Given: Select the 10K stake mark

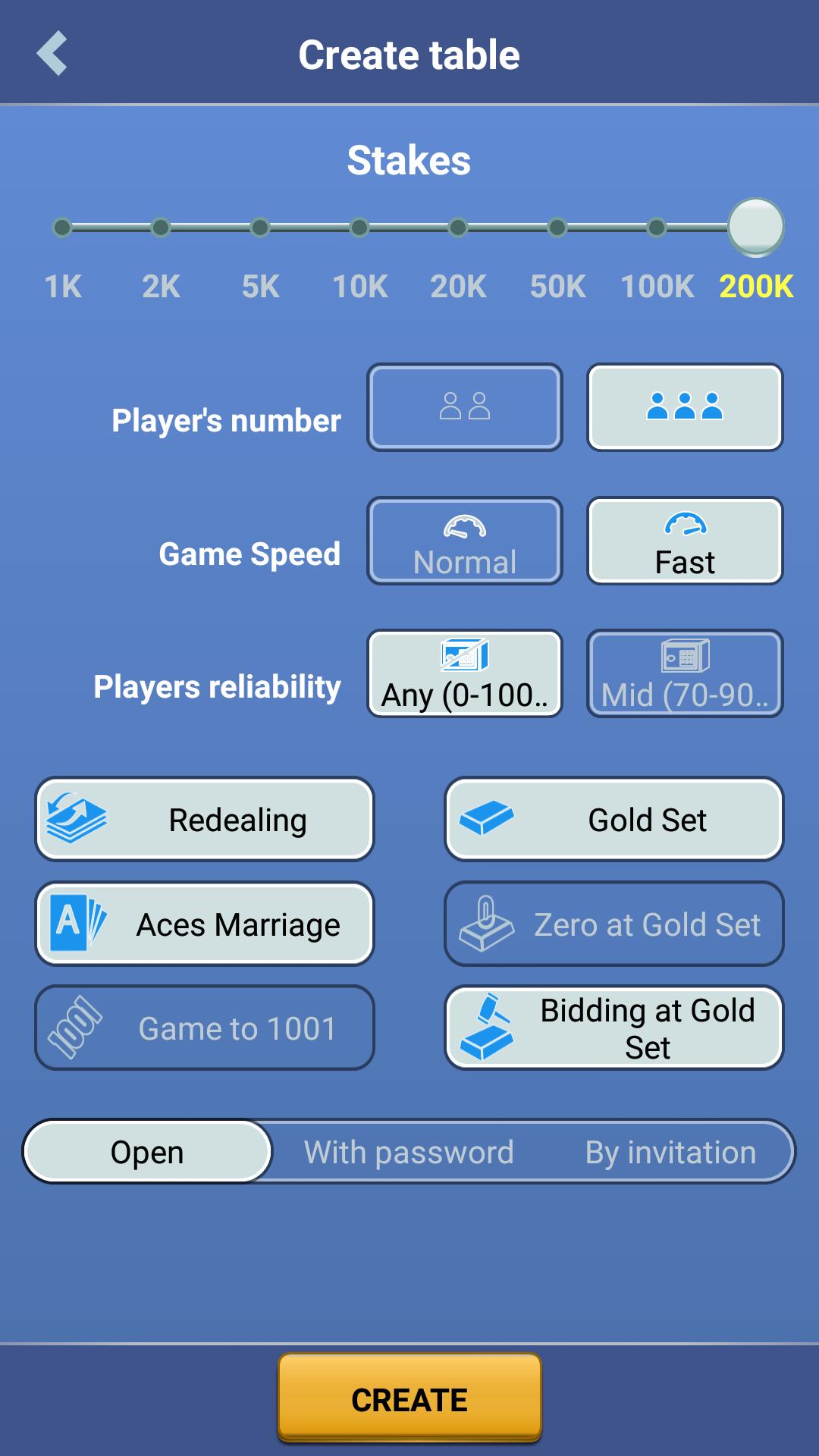Looking at the screenshot, I should pos(359,227).
